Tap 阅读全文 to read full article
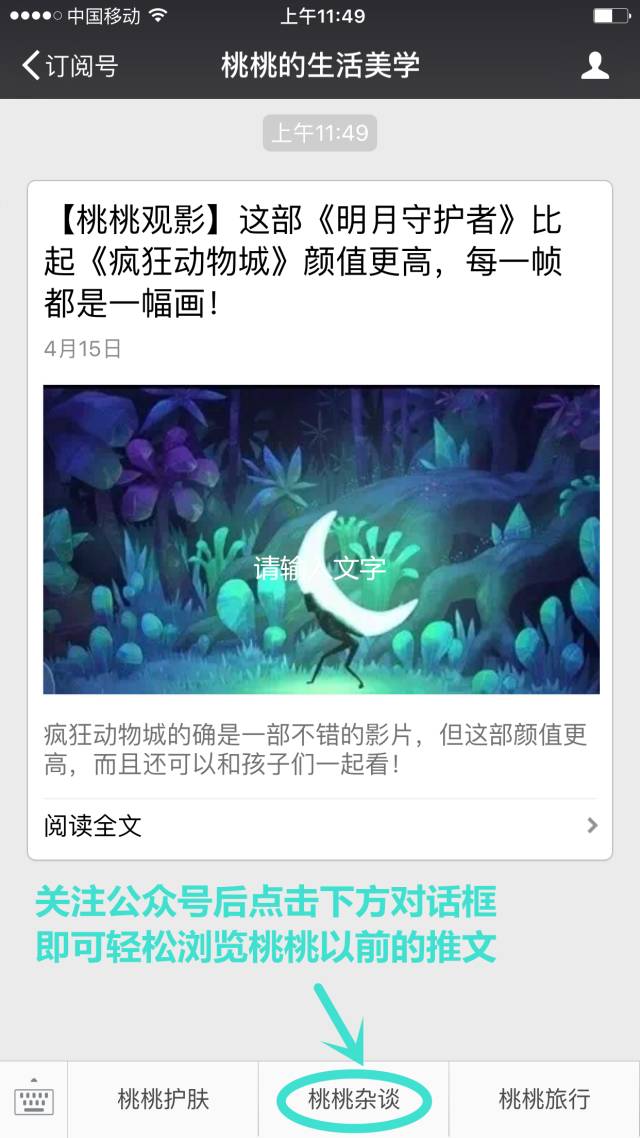 click(320, 825)
